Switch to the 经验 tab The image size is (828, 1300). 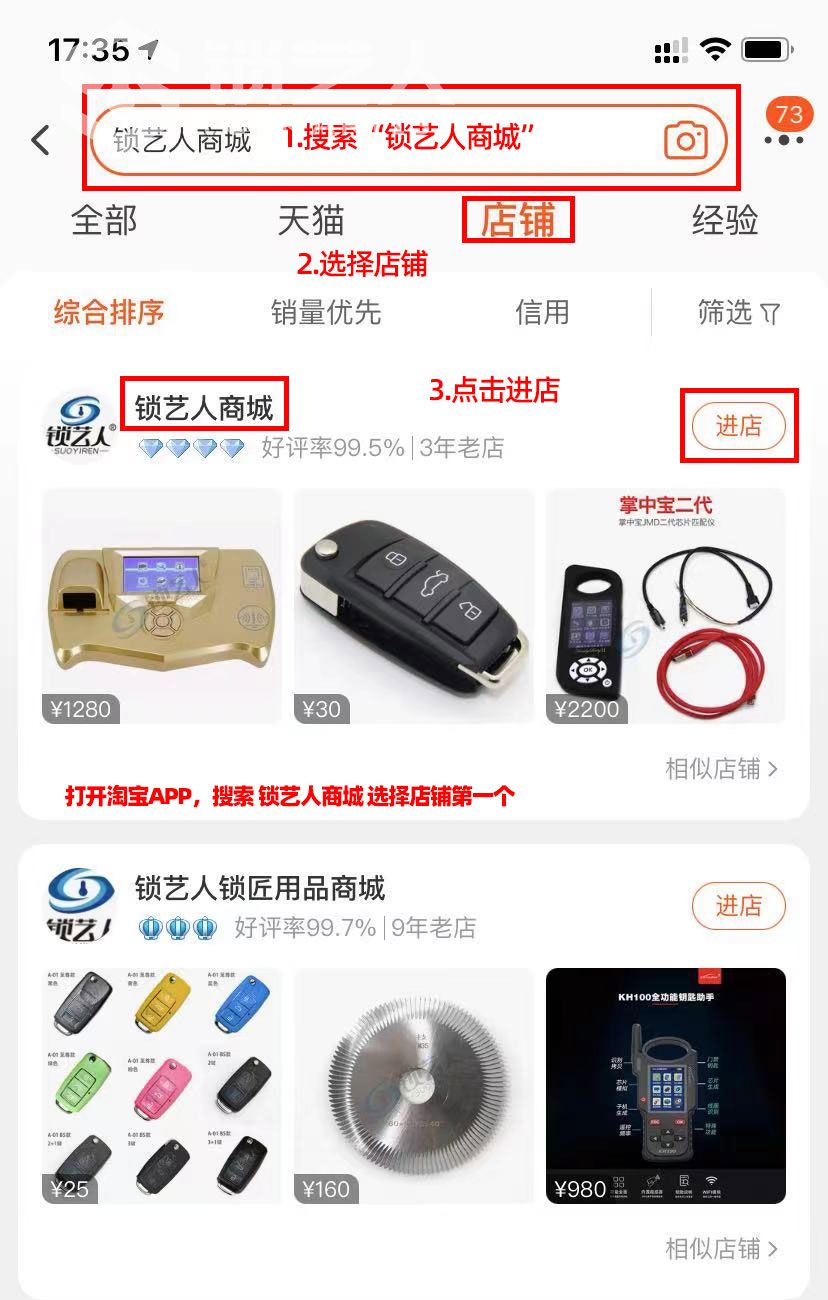pyautogui.click(x=725, y=220)
